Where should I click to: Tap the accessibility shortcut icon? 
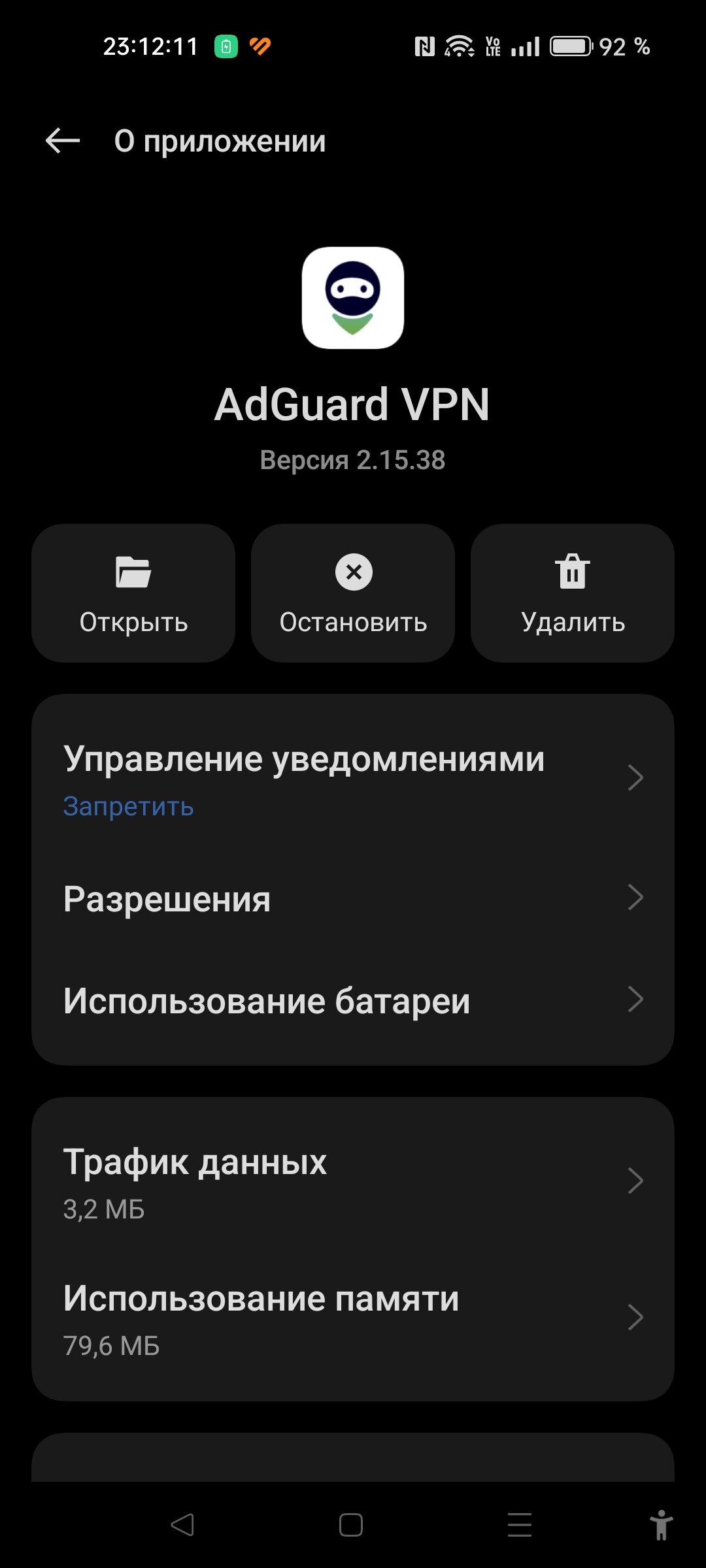[x=661, y=1525]
